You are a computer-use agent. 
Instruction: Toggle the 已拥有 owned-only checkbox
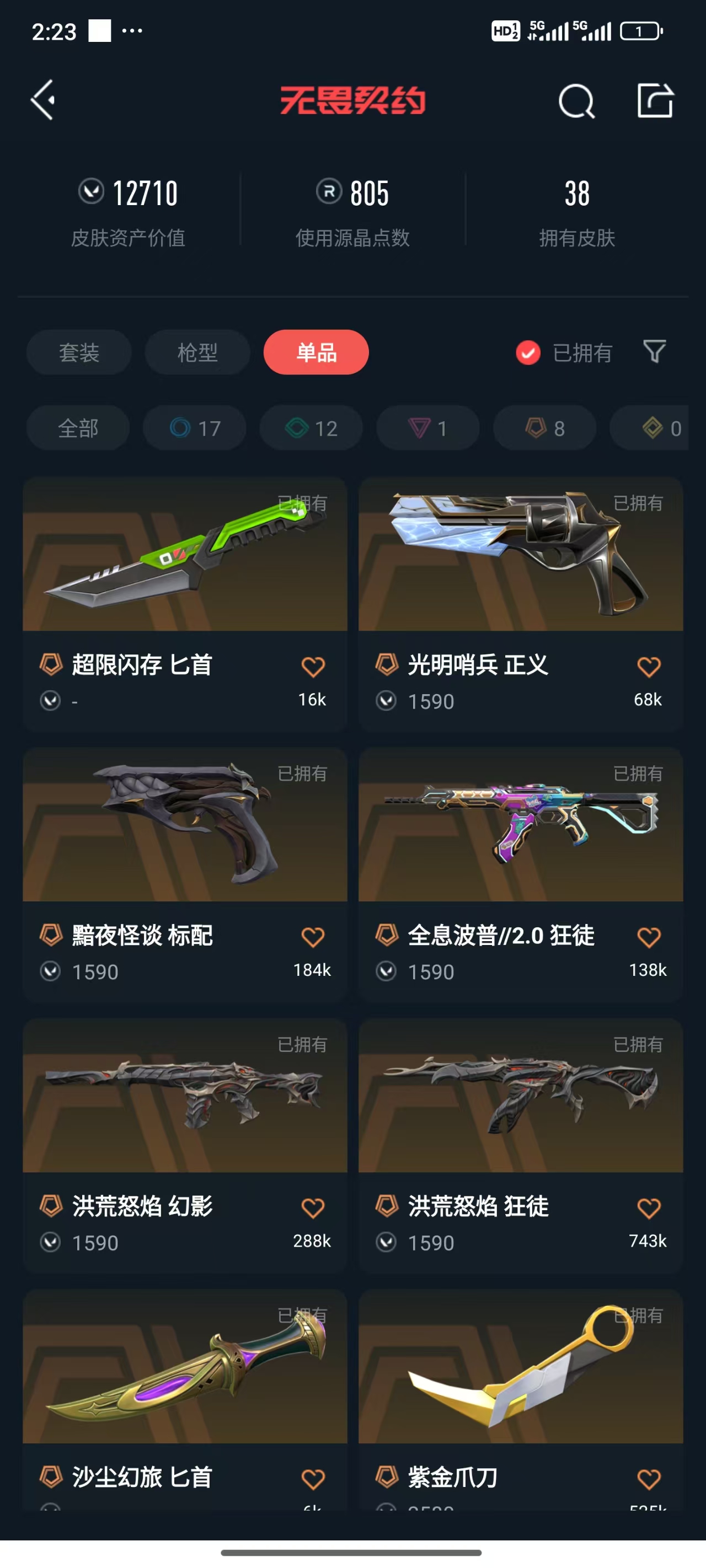click(x=528, y=352)
